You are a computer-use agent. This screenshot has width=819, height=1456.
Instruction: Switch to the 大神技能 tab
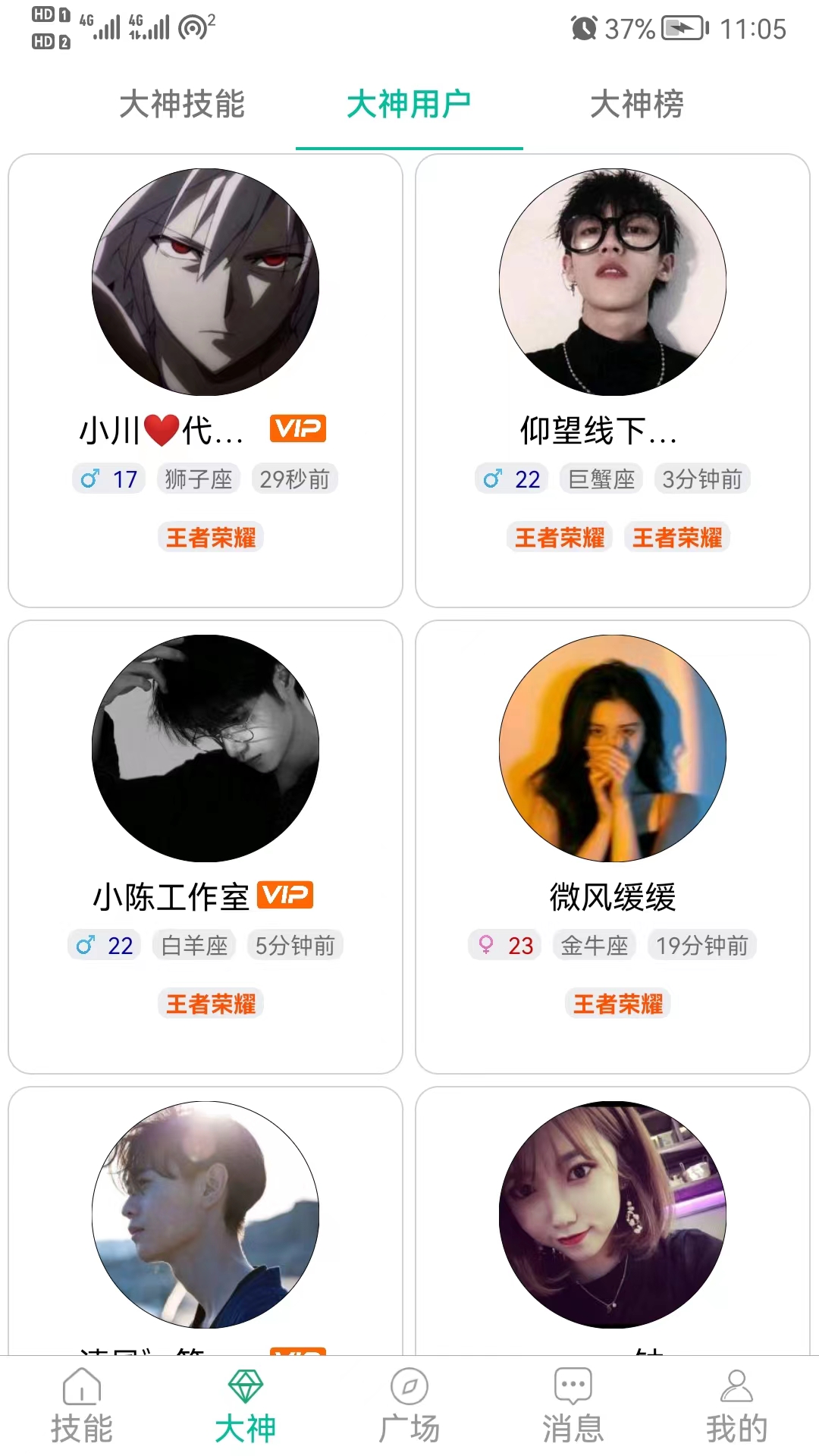tap(182, 107)
